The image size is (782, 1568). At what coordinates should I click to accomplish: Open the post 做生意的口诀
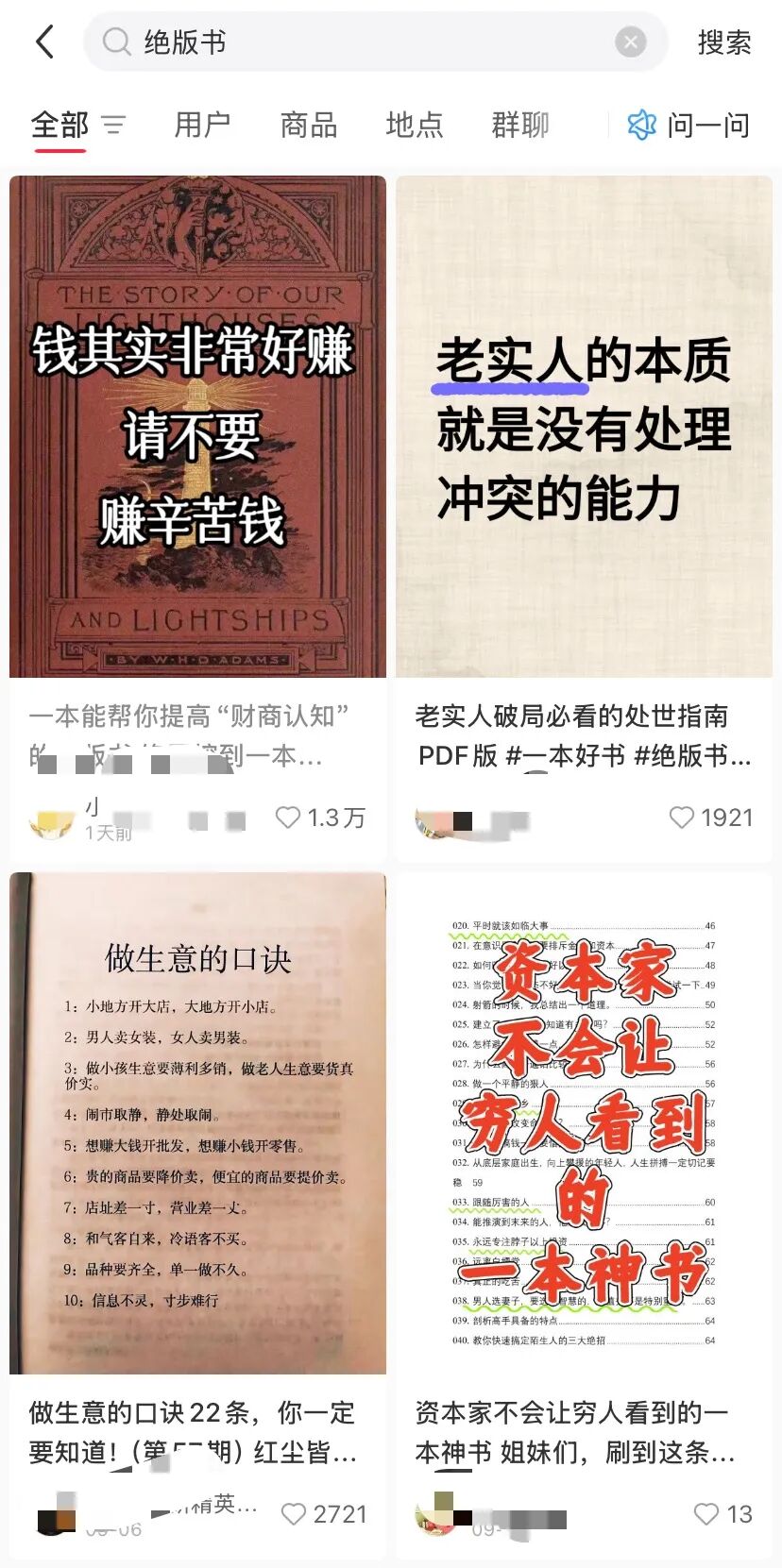click(x=197, y=1123)
